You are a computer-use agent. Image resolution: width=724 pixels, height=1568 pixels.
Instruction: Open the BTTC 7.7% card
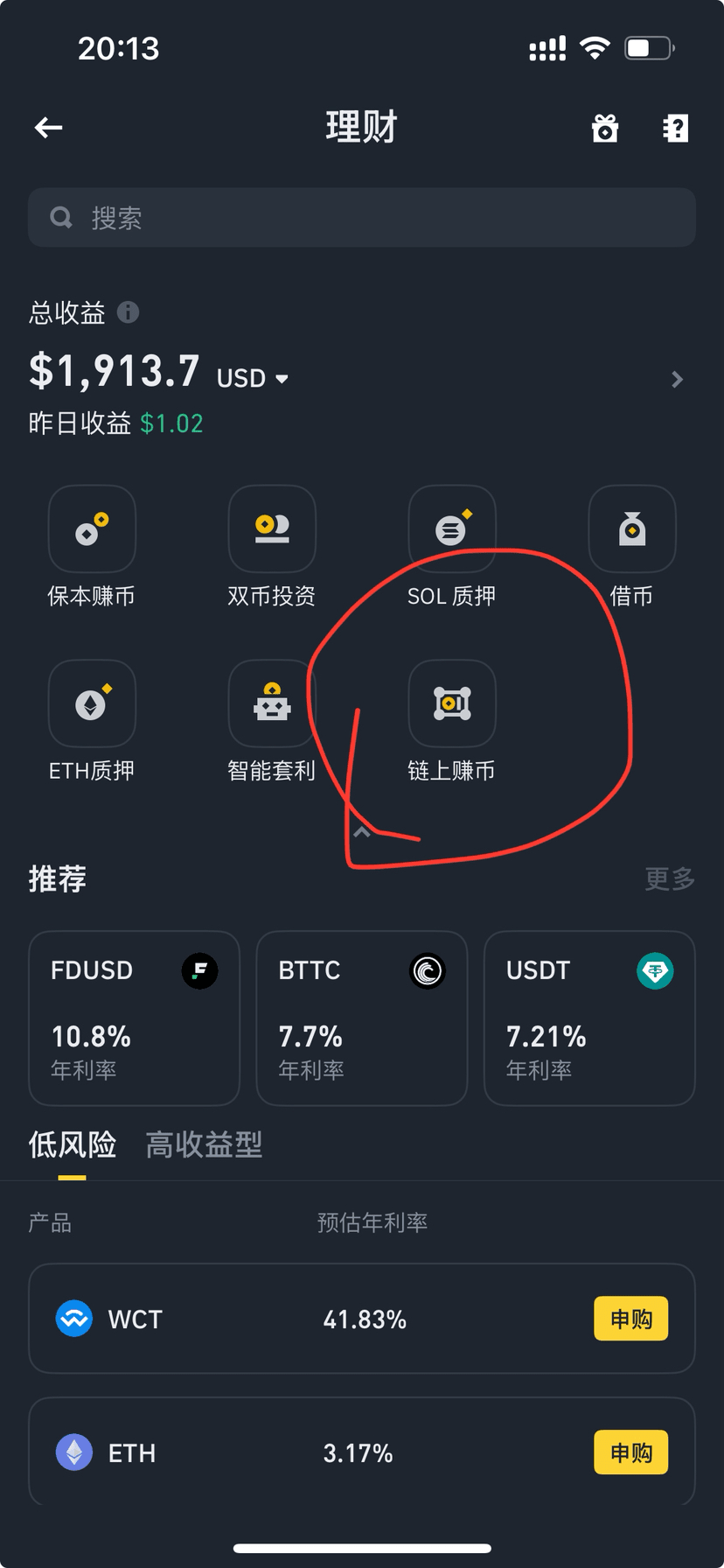pos(362,1018)
